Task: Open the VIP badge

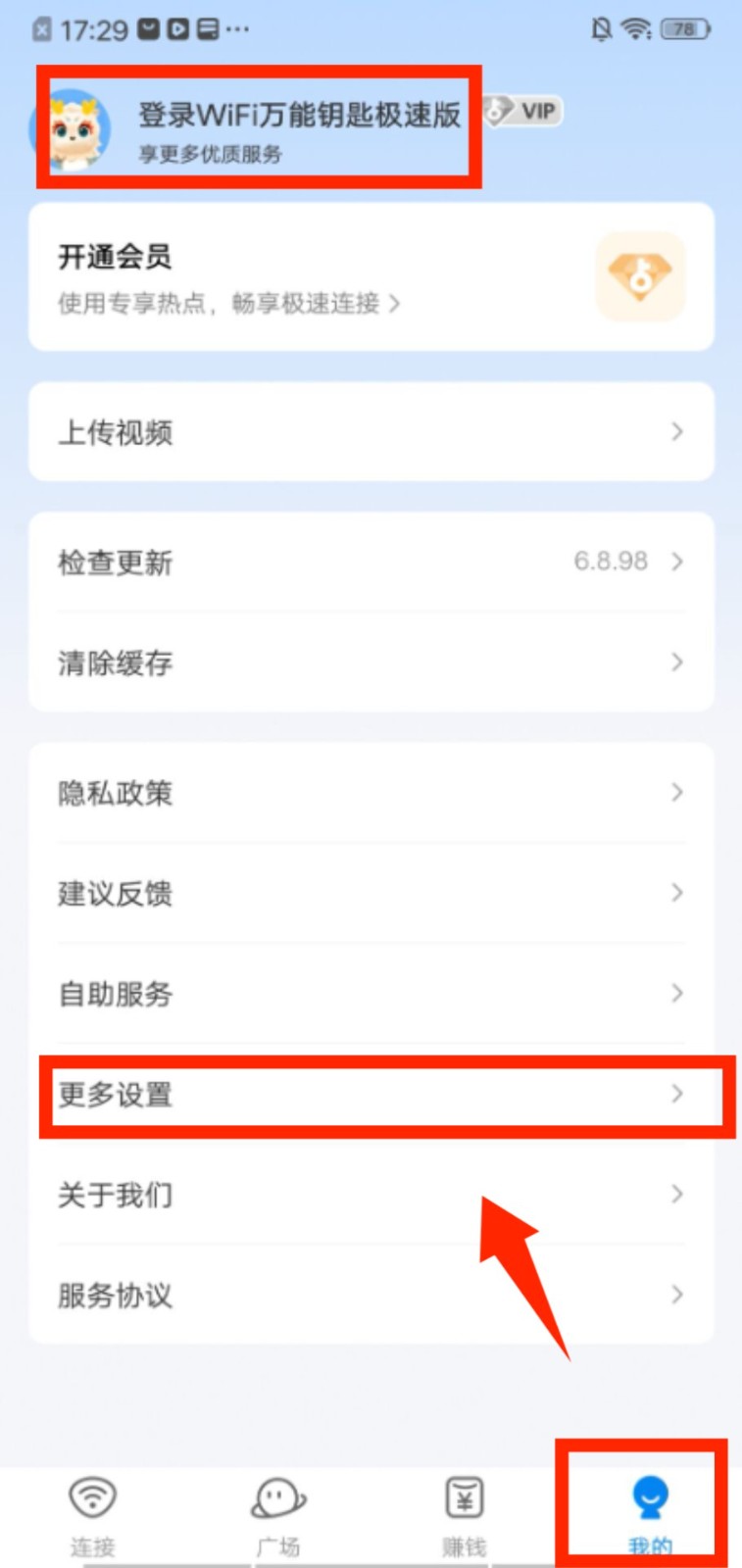Action: [524, 111]
